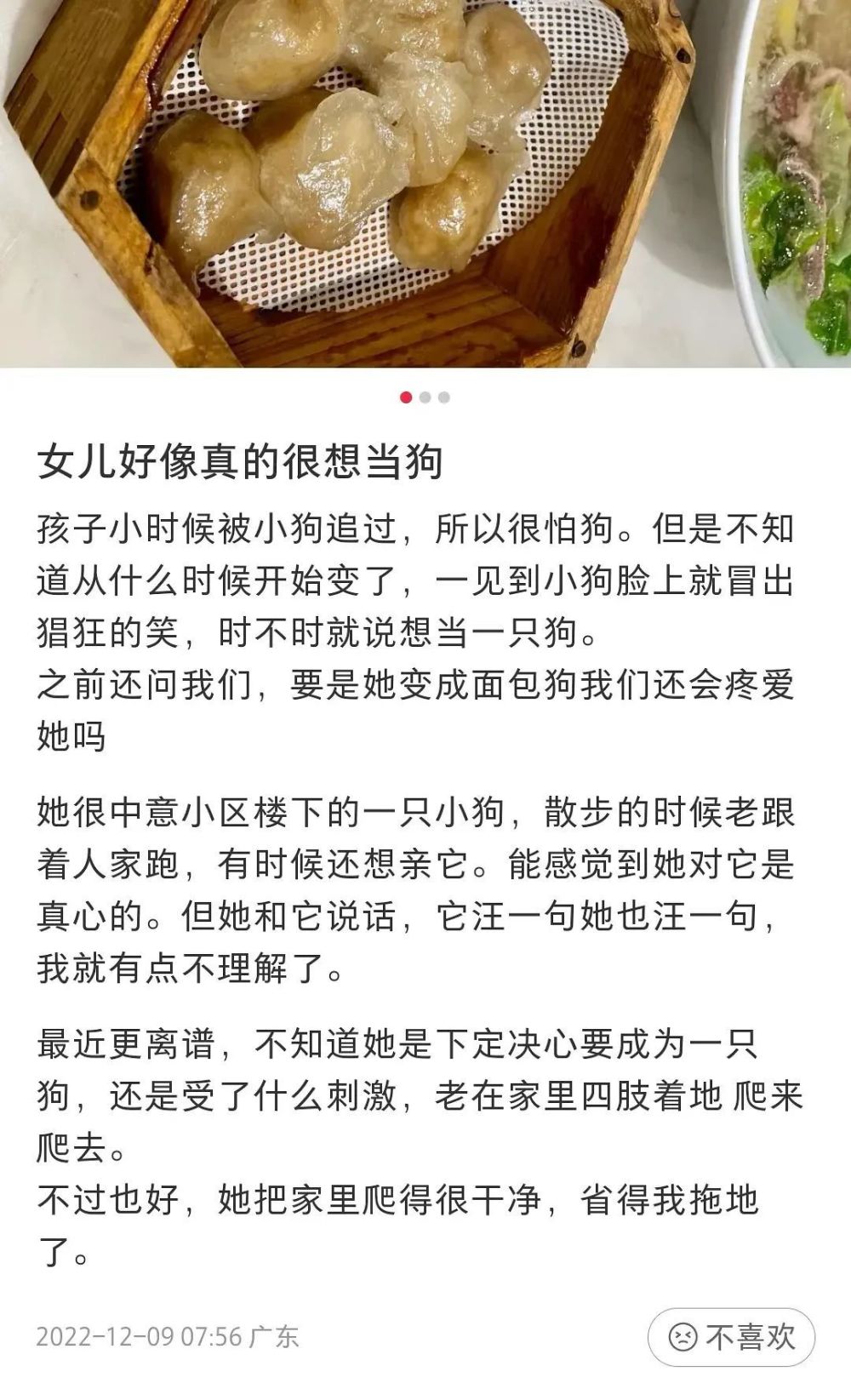
Task: Tap the image carousel page indicator dots
Action: coord(425,397)
